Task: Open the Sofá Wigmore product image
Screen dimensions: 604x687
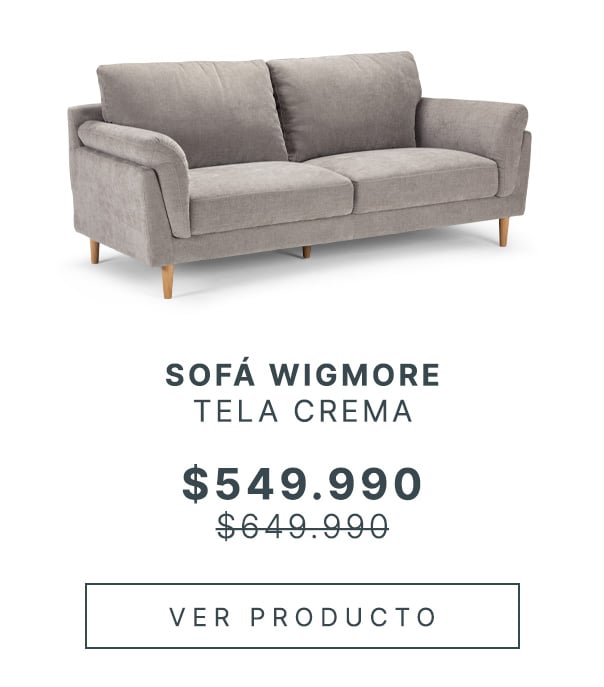Action: 300,170
